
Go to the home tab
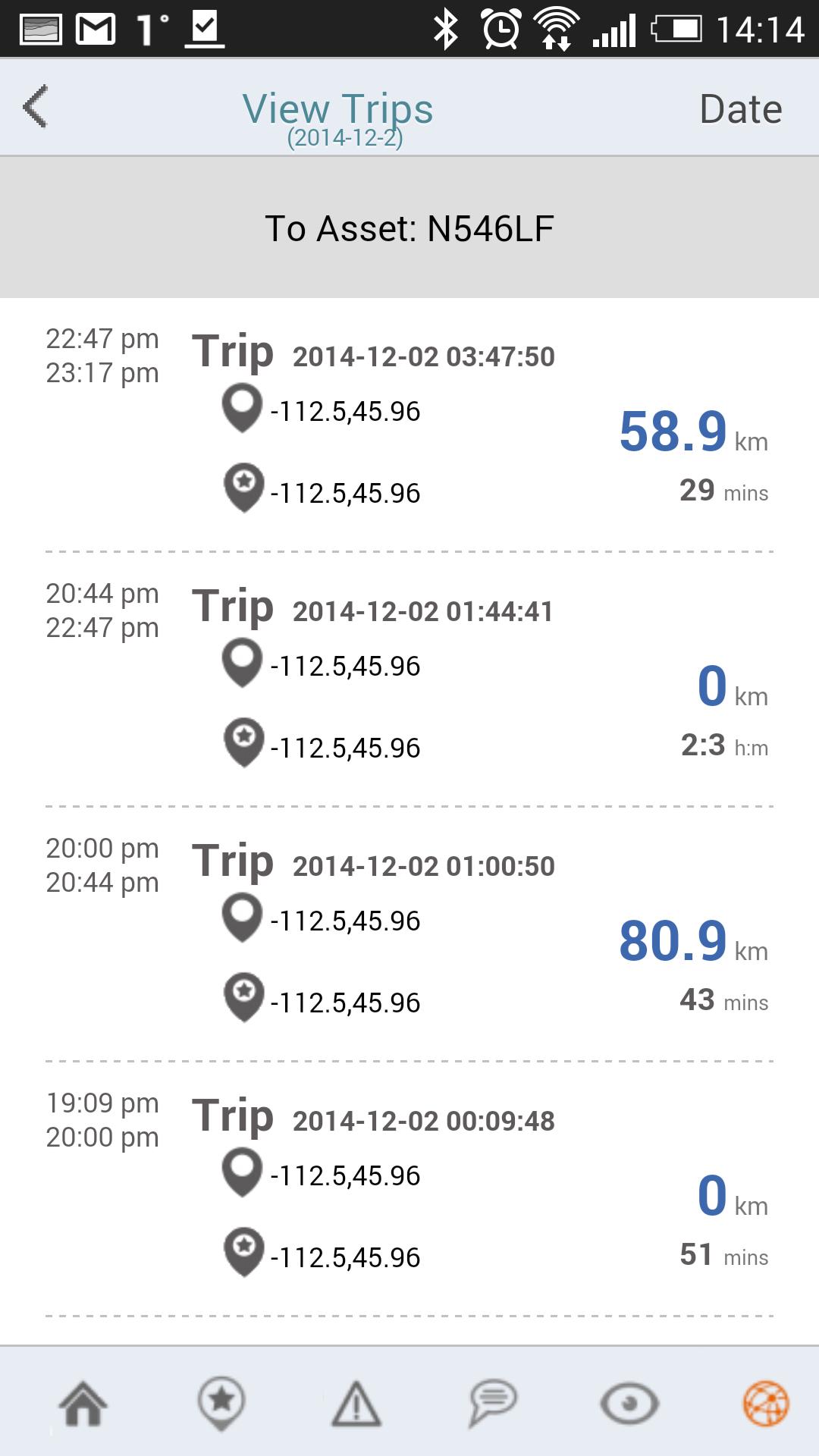tap(83, 1404)
